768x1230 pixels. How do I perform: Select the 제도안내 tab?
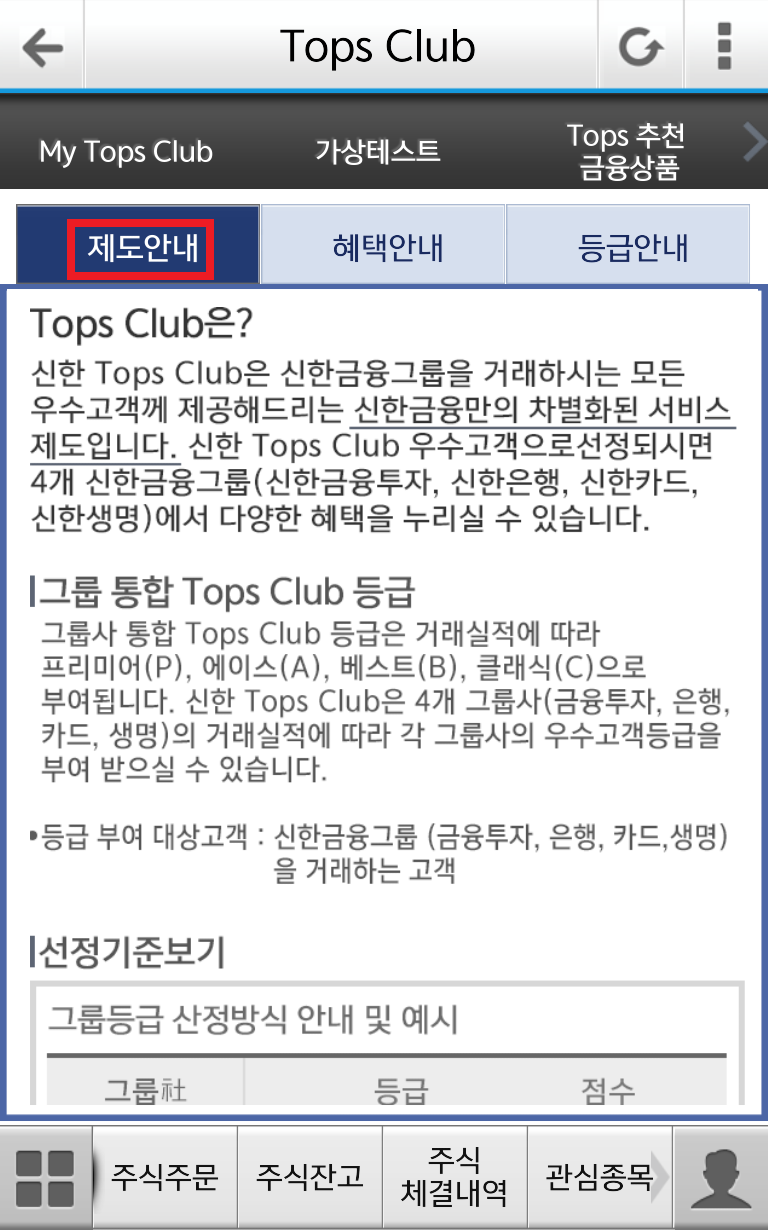(140, 247)
